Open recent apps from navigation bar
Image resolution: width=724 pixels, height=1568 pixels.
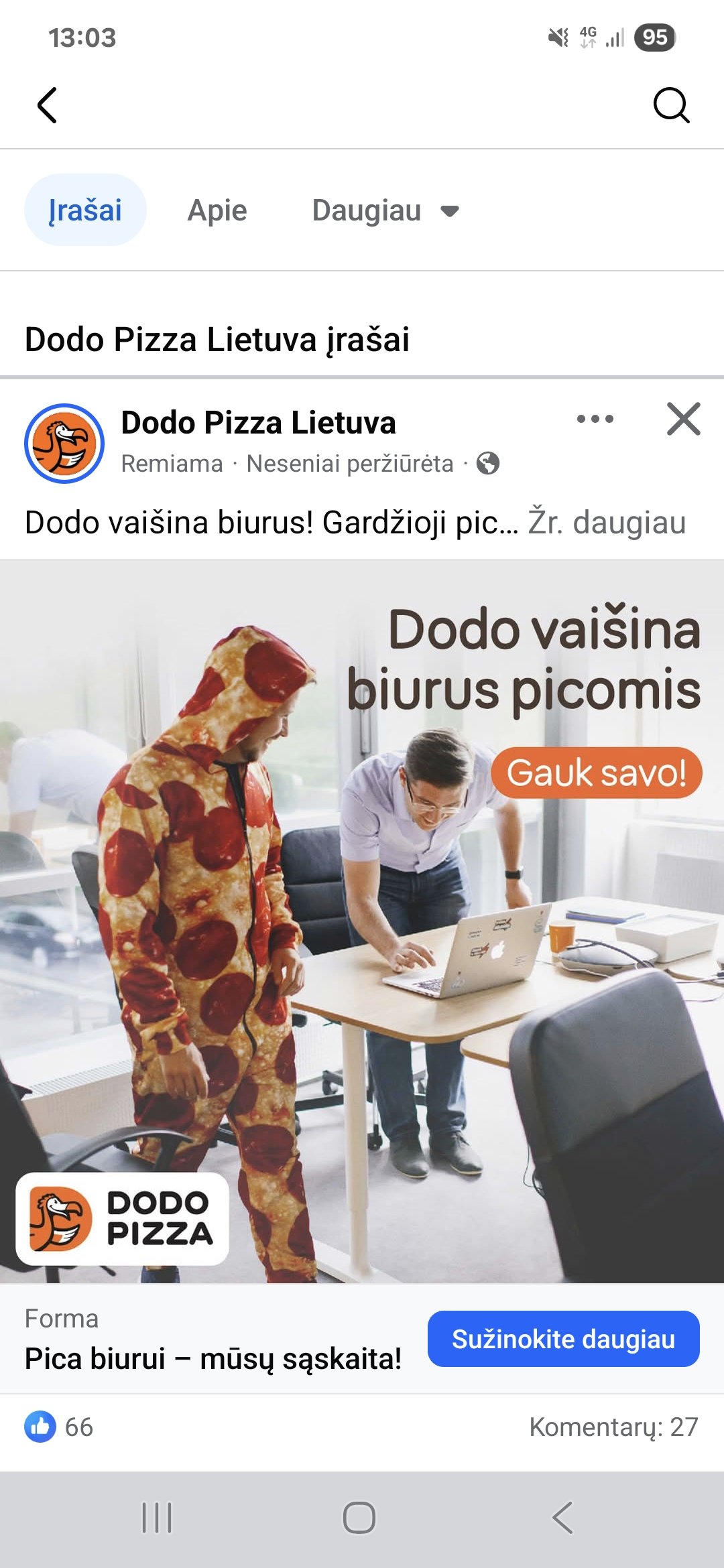(157, 1518)
